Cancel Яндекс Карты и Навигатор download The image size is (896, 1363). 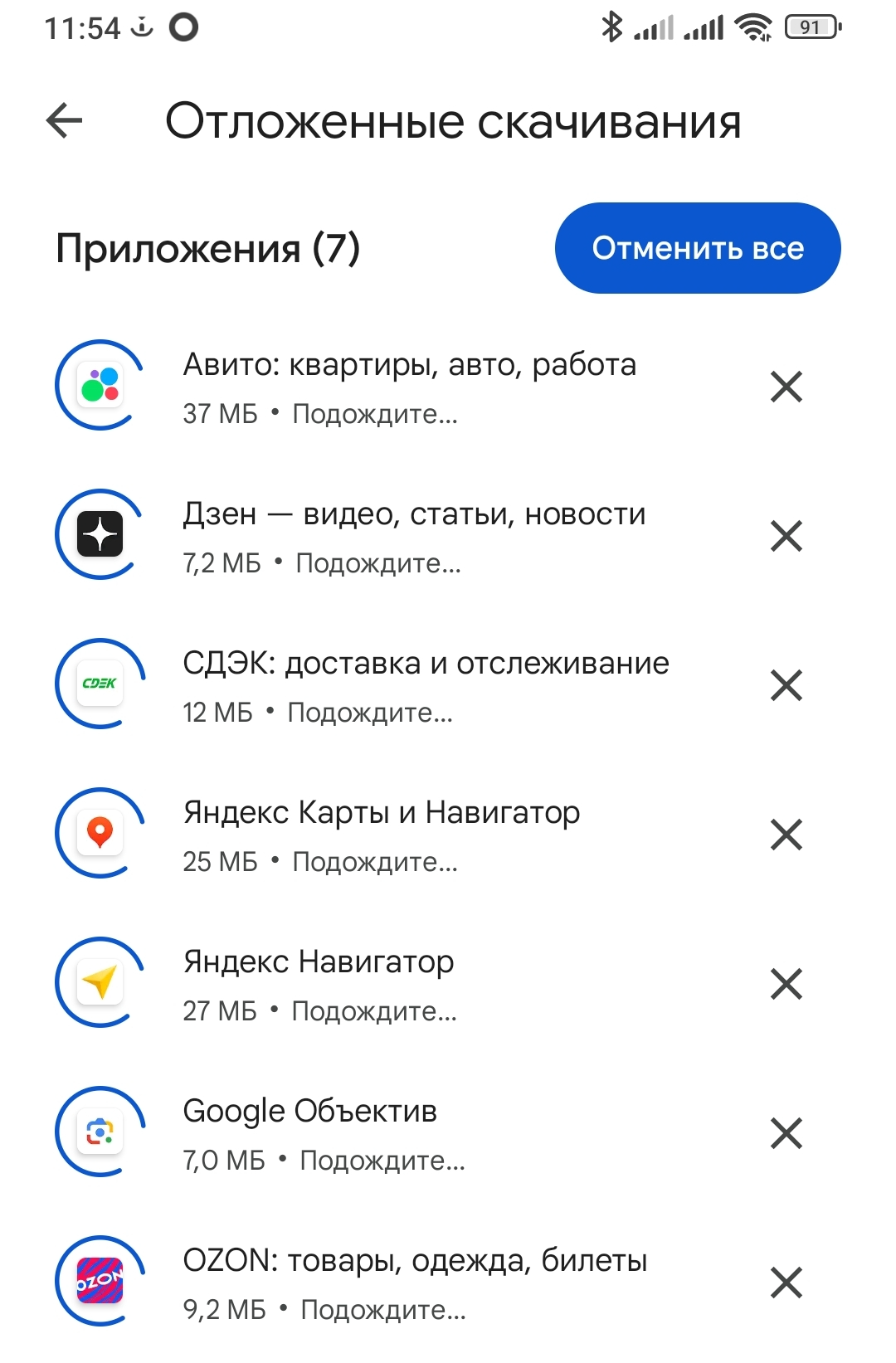point(786,835)
